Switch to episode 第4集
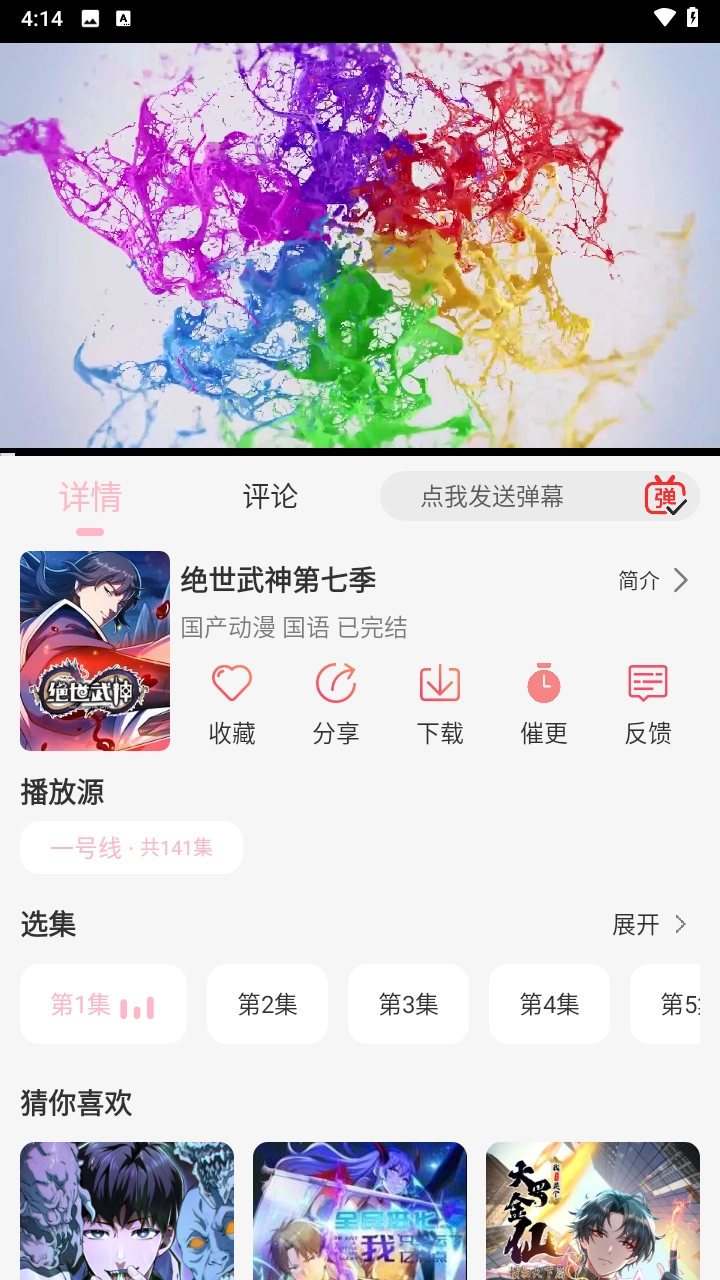 point(549,1004)
